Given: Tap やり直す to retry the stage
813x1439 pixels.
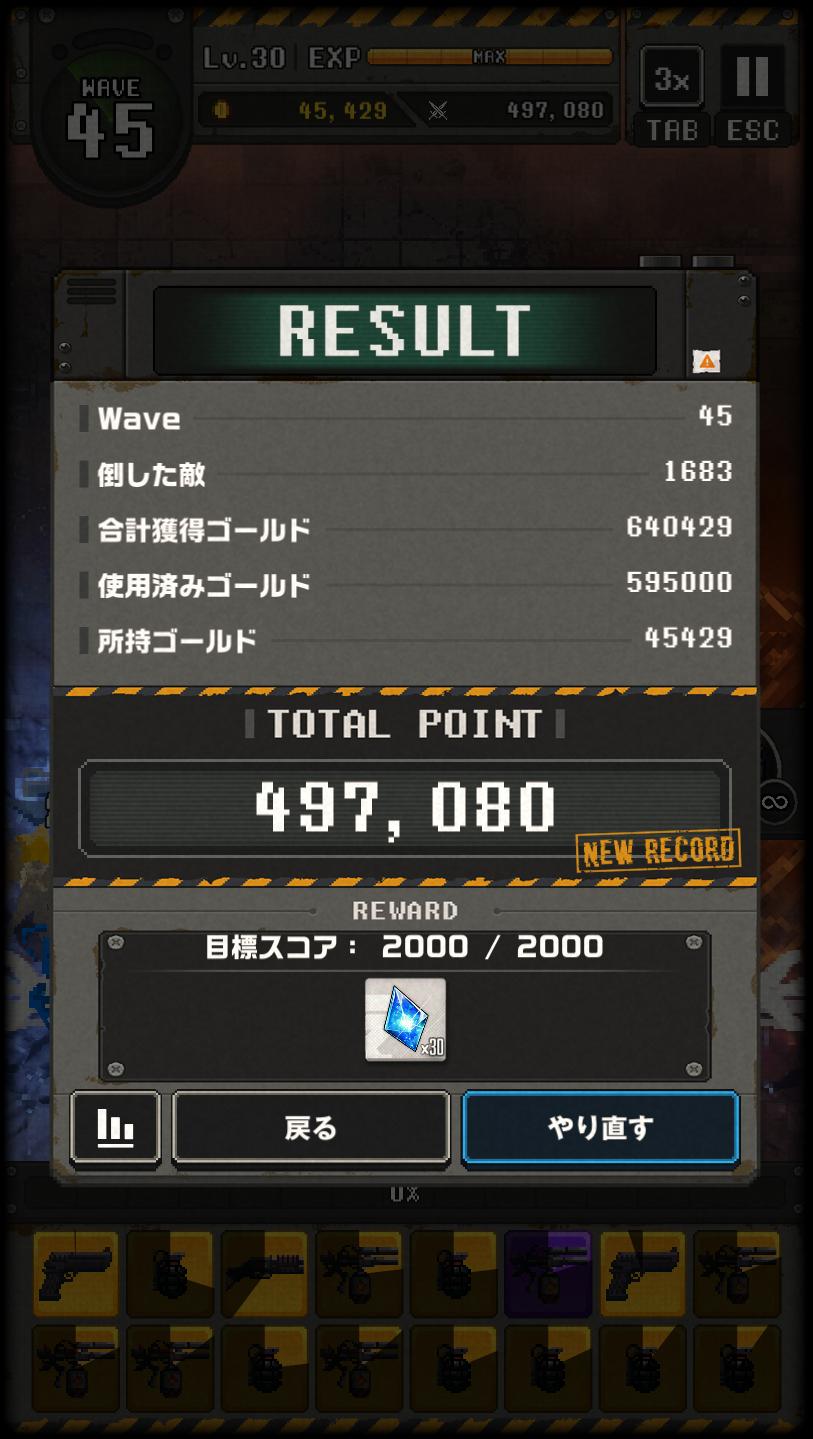Looking at the screenshot, I should coord(600,1127).
